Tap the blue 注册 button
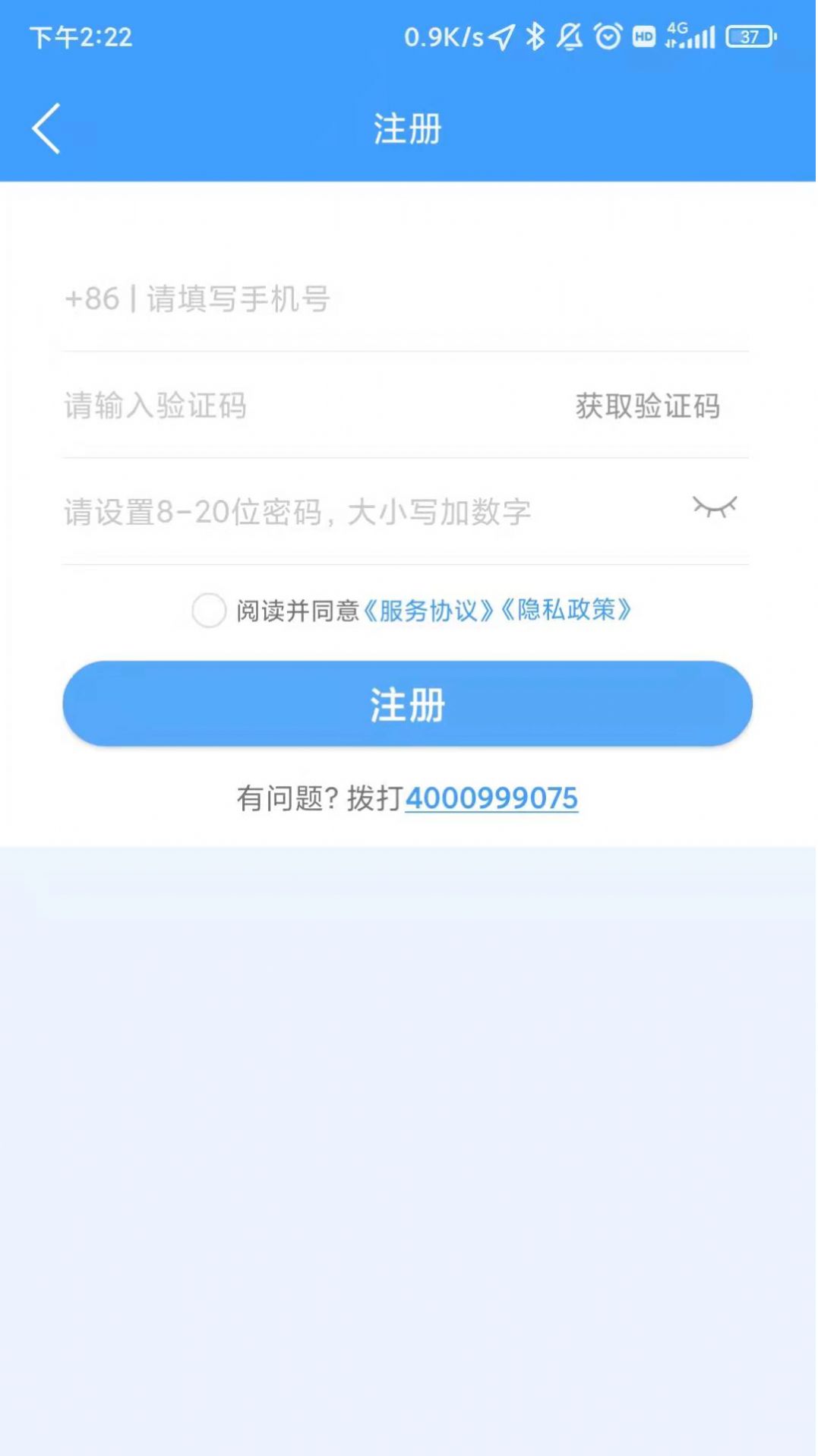The height and width of the screenshot is (1456, 818). tap(408, 704)
